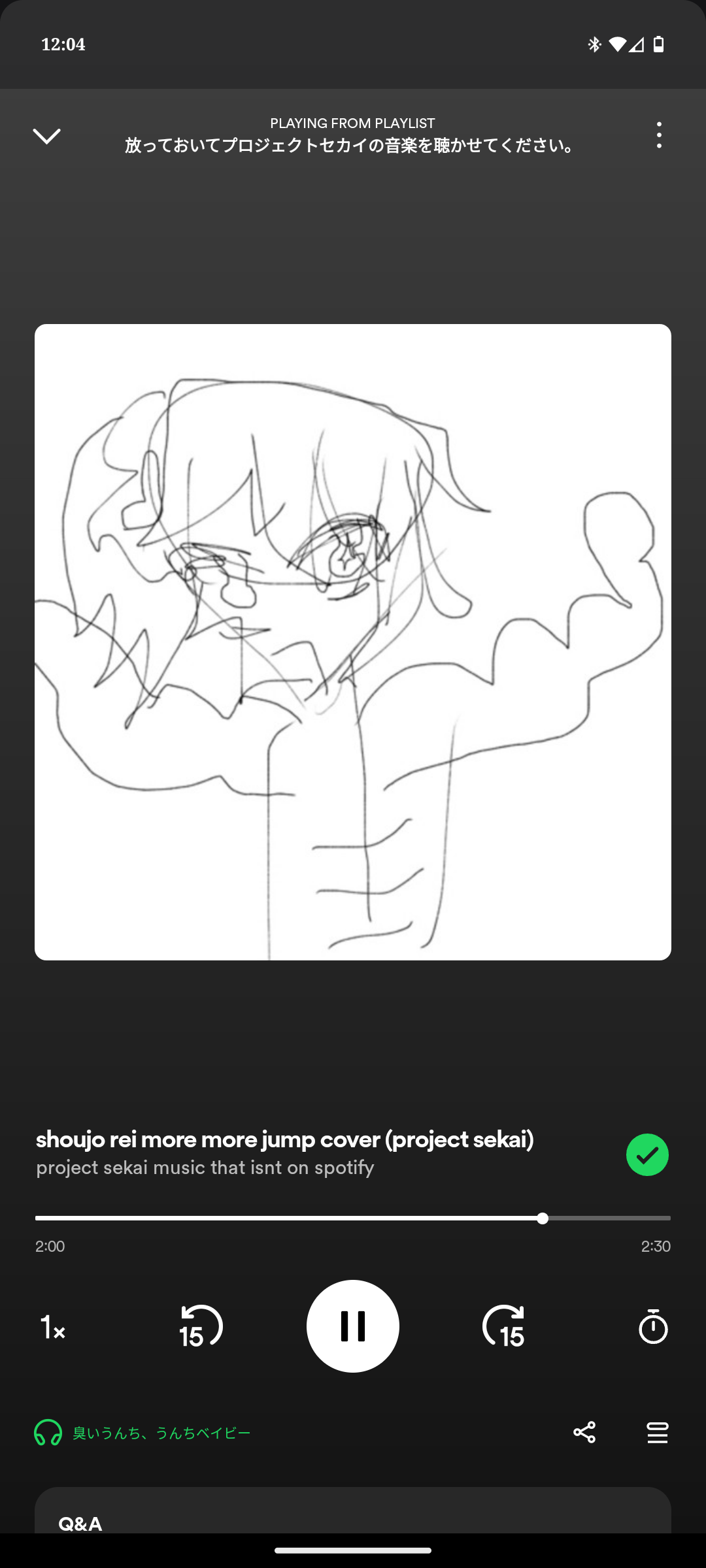Pause the episode
The image size is (706, 1568).
(353, 1326)
